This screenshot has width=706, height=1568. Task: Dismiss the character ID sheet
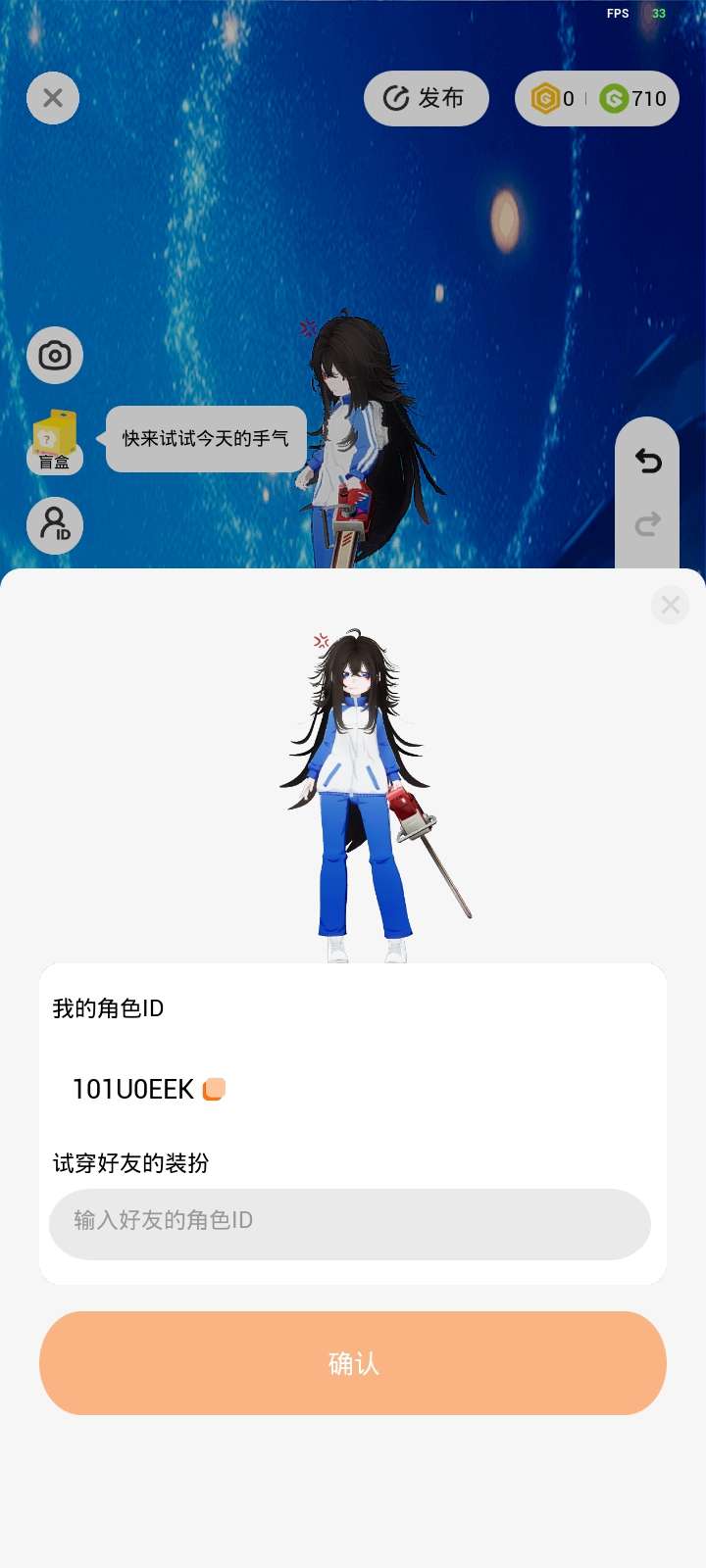coord(671,605)
